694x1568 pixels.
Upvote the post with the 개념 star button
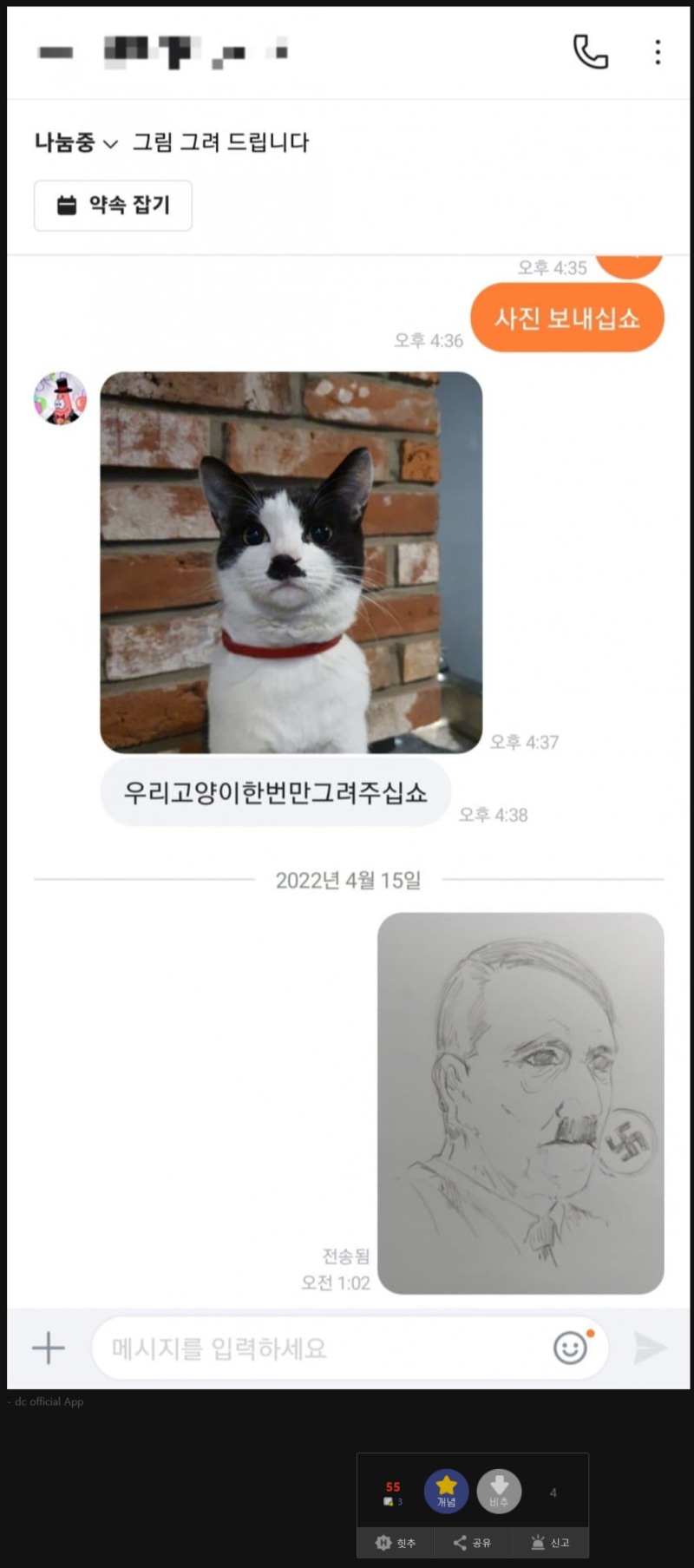[446, 1491]
